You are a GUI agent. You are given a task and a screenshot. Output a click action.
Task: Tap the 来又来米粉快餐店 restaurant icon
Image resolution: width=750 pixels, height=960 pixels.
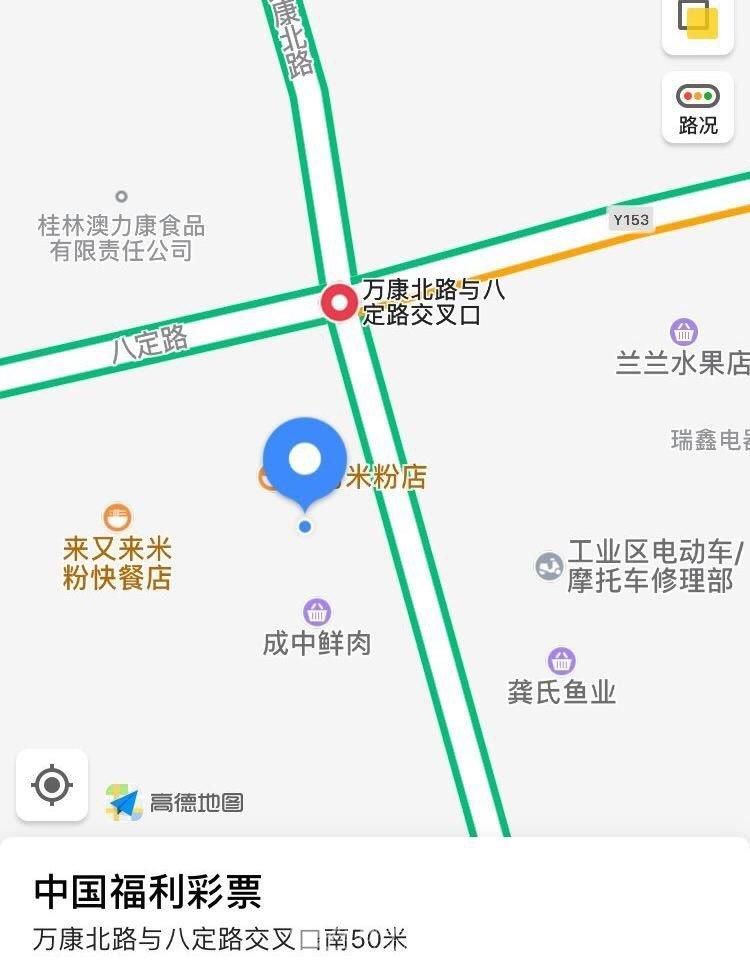pyautogui.click(x=117, y=516)
